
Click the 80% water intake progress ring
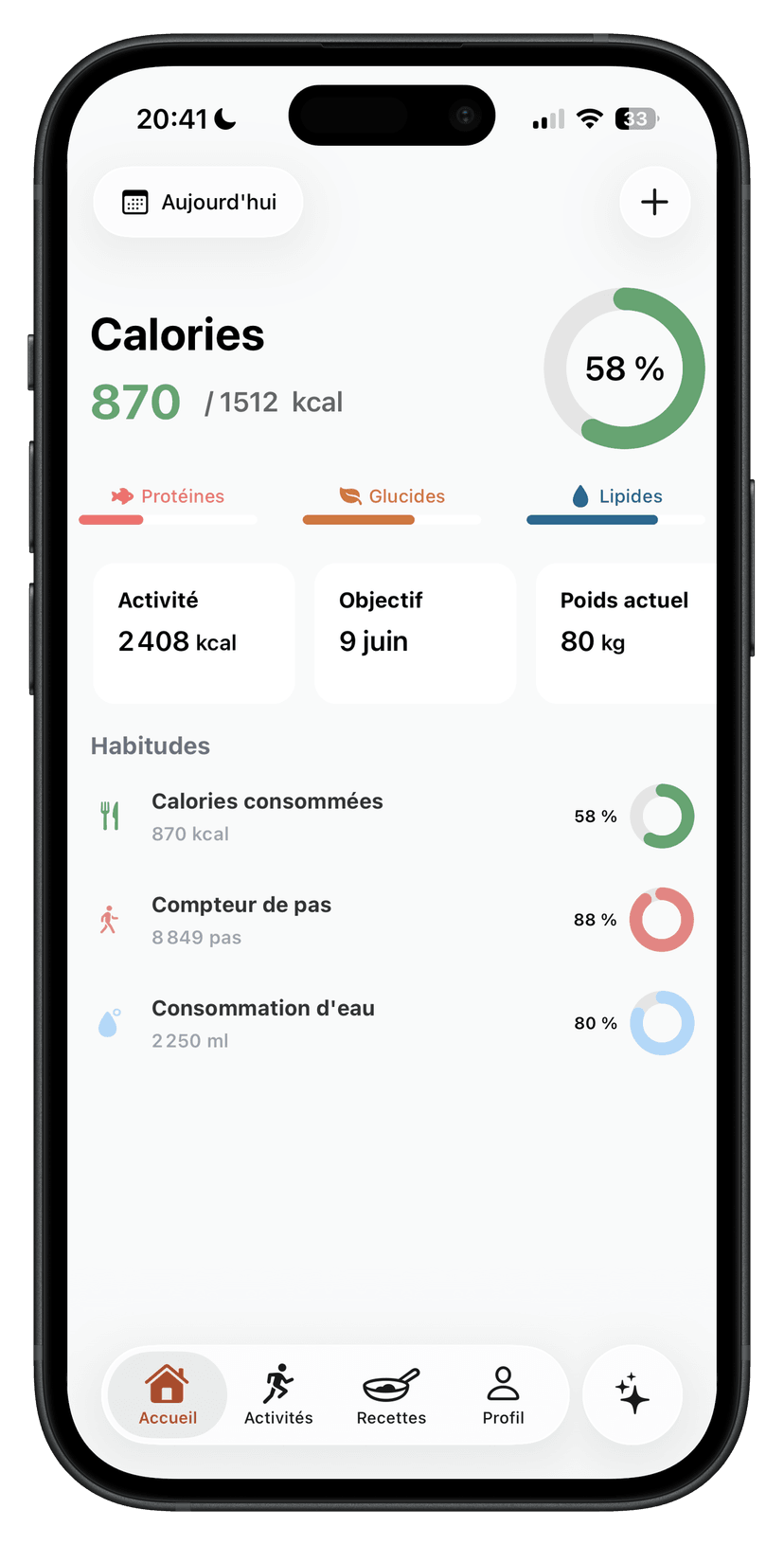[662, 1022]
